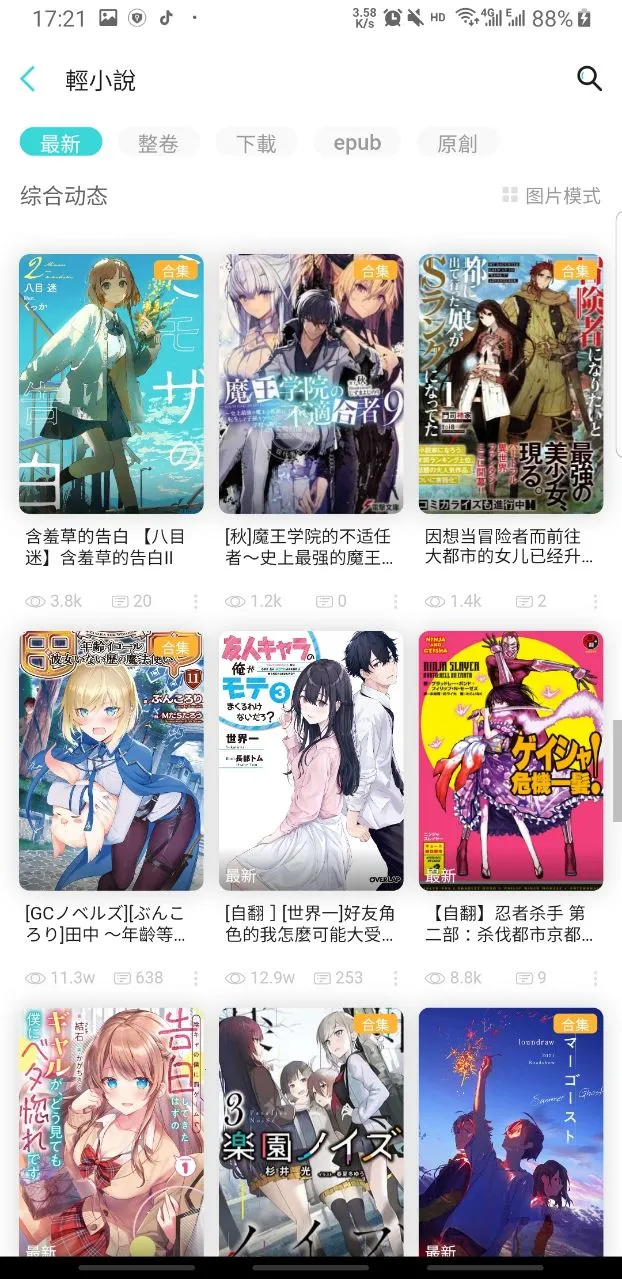Open the ギャルがどう見てもベタ惚れです novel cover

pyautogui.click(x=111, y=1130)
